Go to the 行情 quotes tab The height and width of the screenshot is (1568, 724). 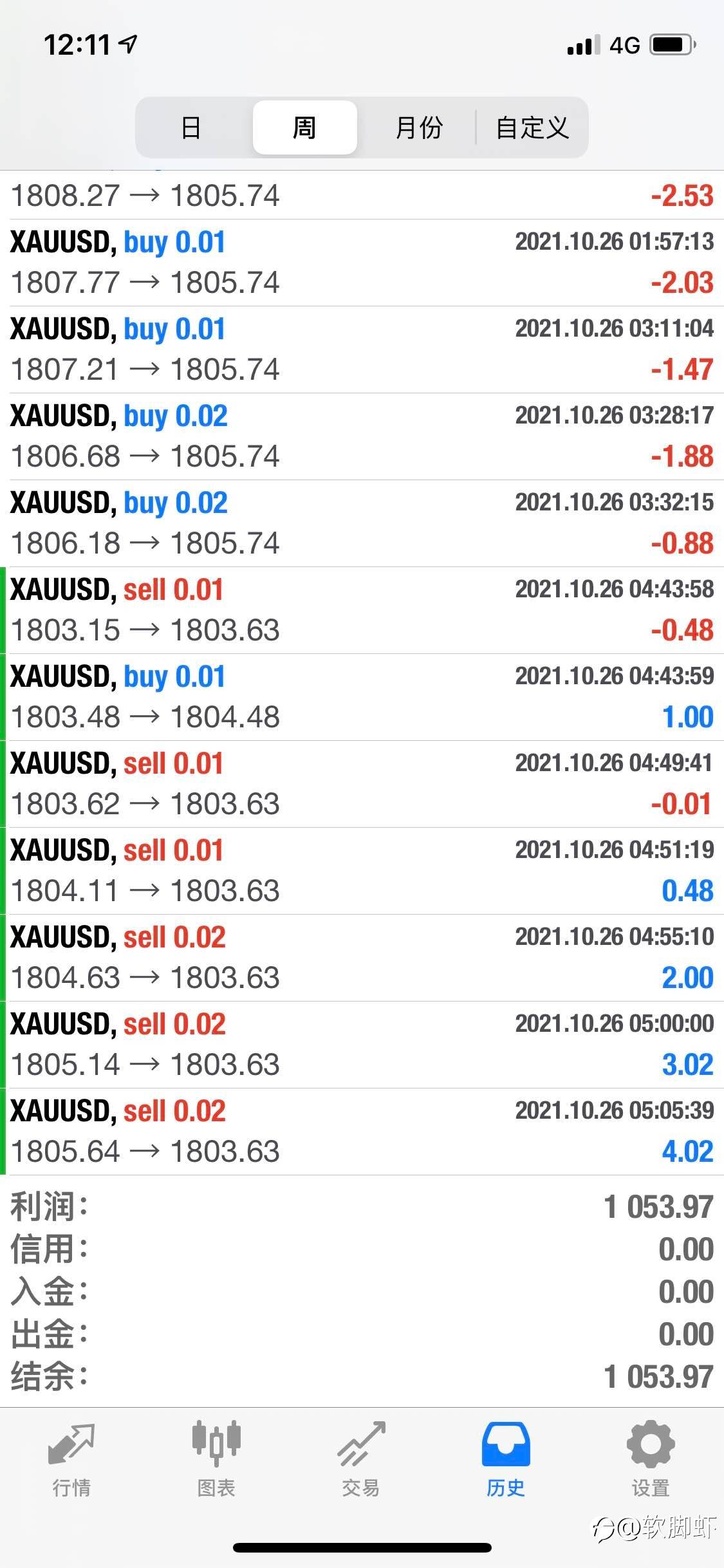pos(71,1461)
